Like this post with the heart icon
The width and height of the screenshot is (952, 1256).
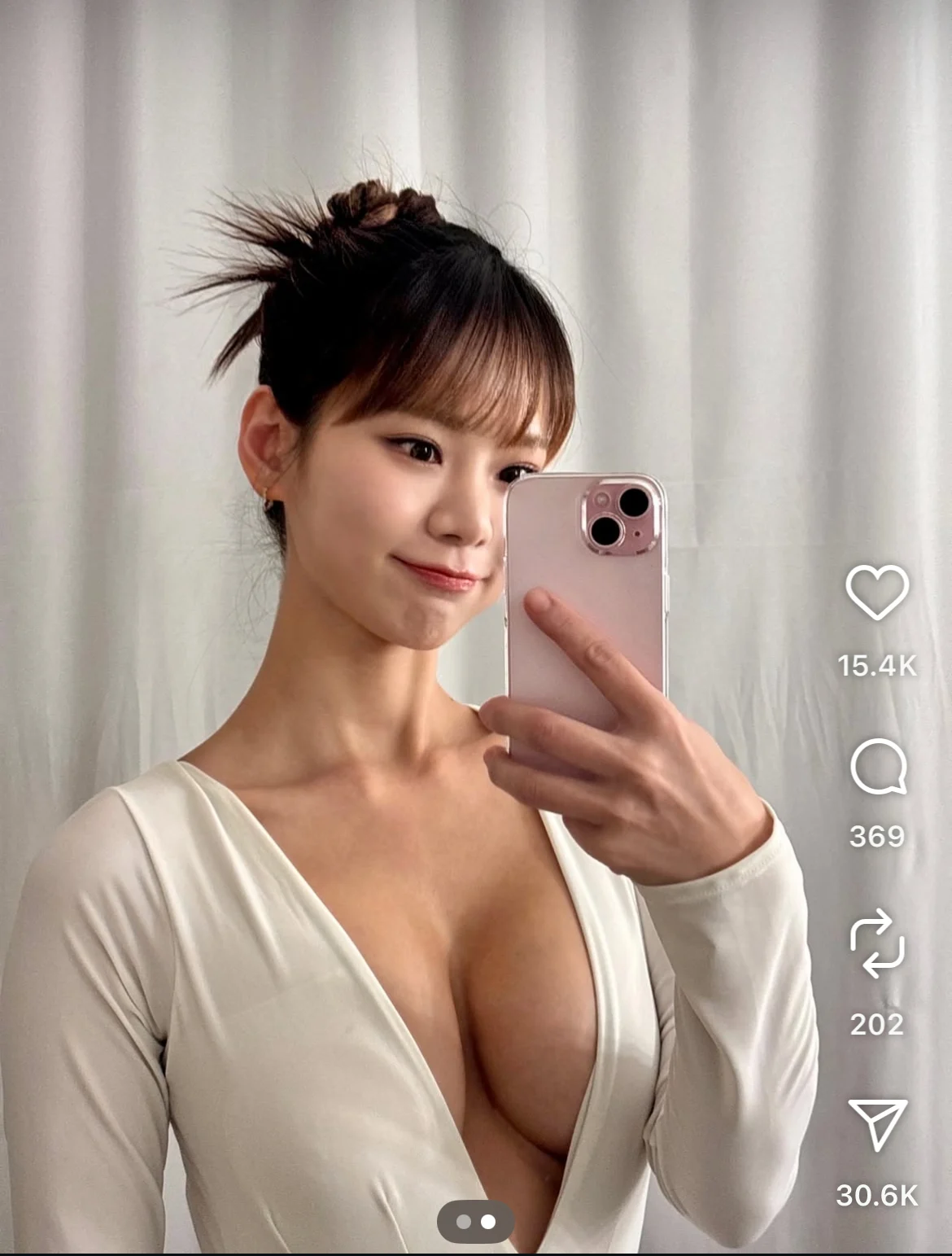click(x=877, y=592)
